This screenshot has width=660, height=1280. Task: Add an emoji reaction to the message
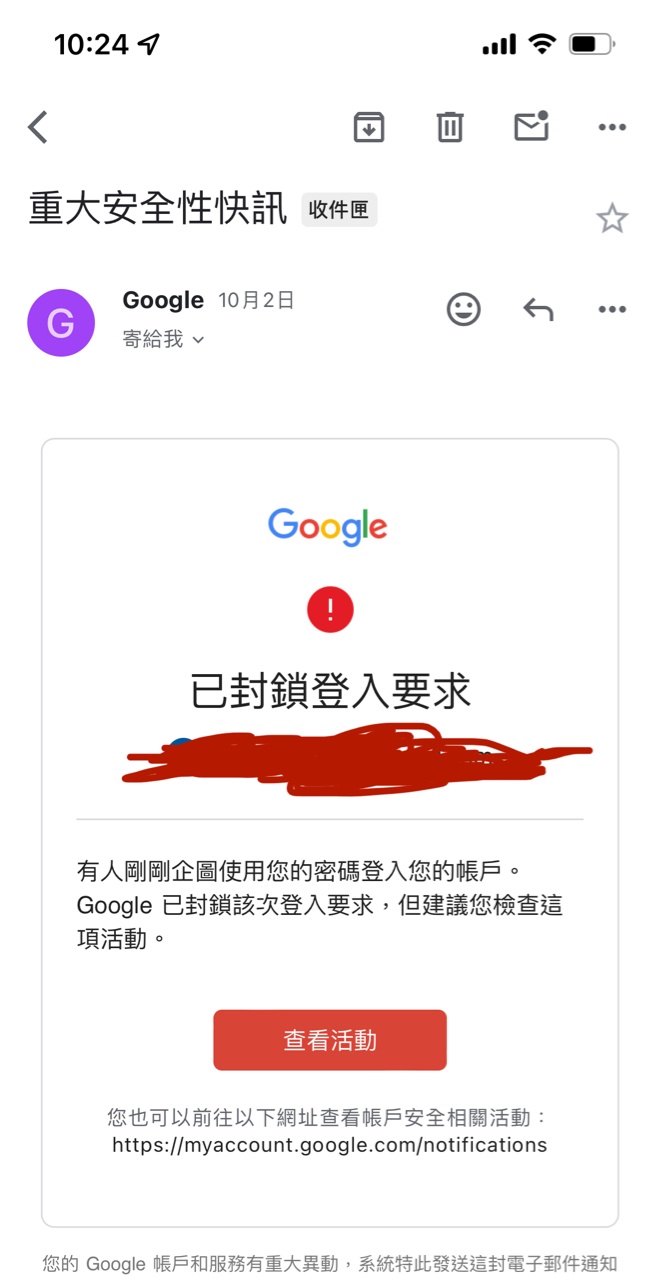463,310
